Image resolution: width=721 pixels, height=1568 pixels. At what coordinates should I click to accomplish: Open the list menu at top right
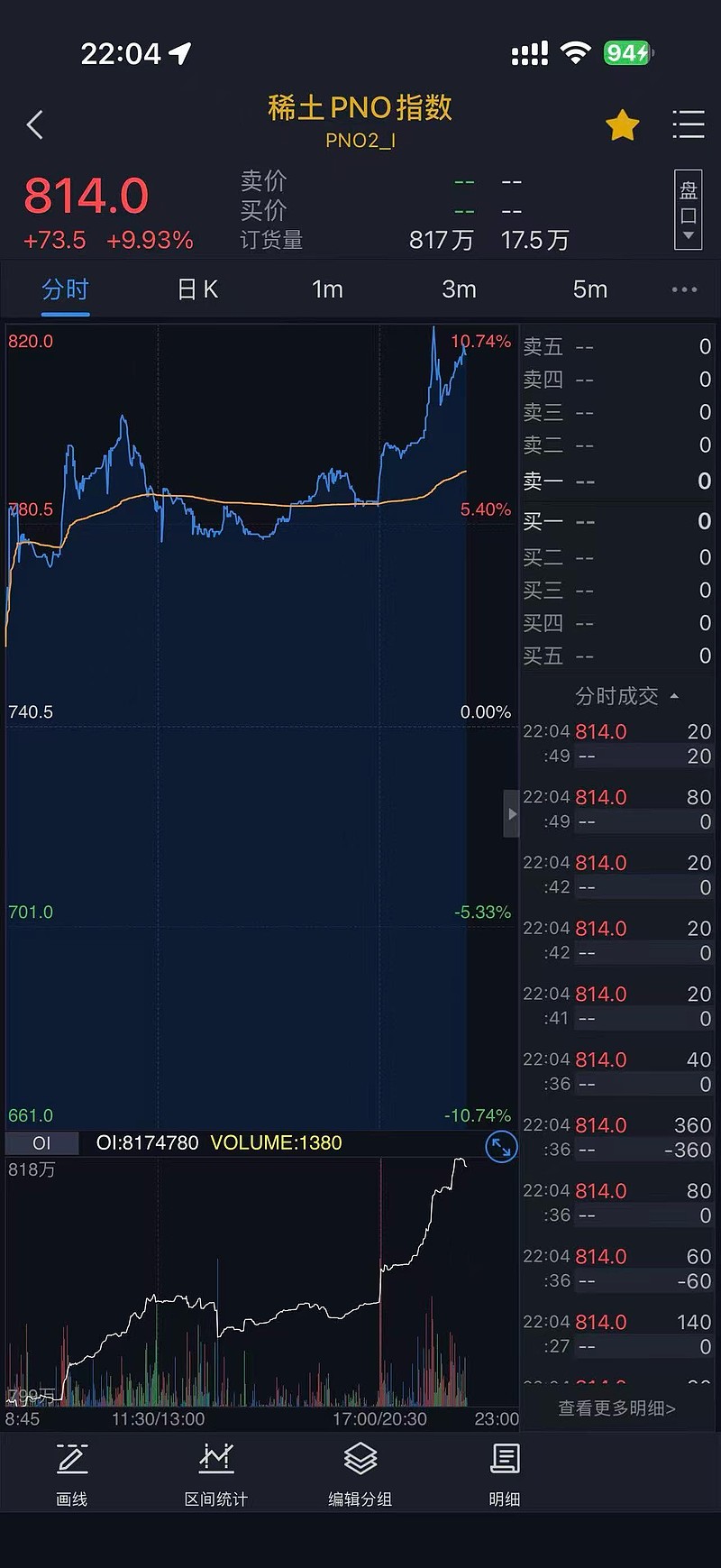pos(689,124)
